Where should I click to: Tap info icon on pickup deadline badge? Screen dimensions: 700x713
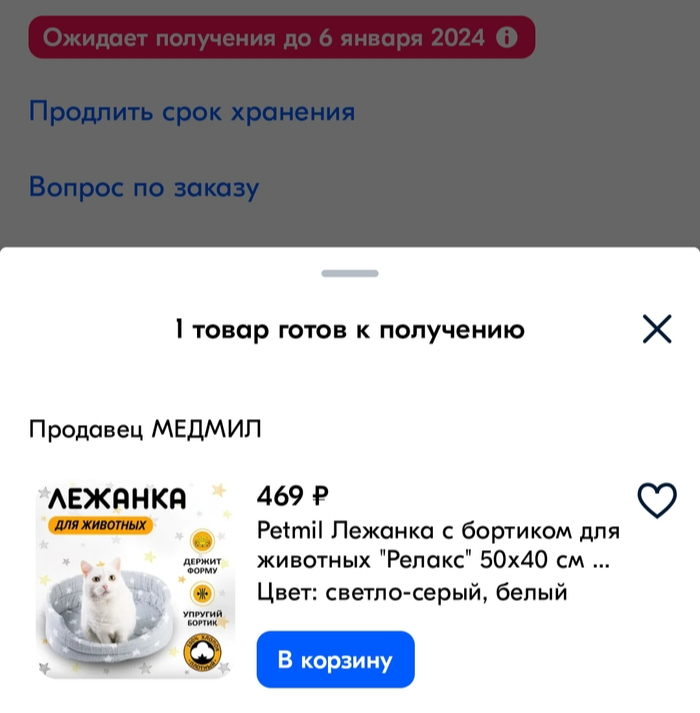tap(507, 39)
